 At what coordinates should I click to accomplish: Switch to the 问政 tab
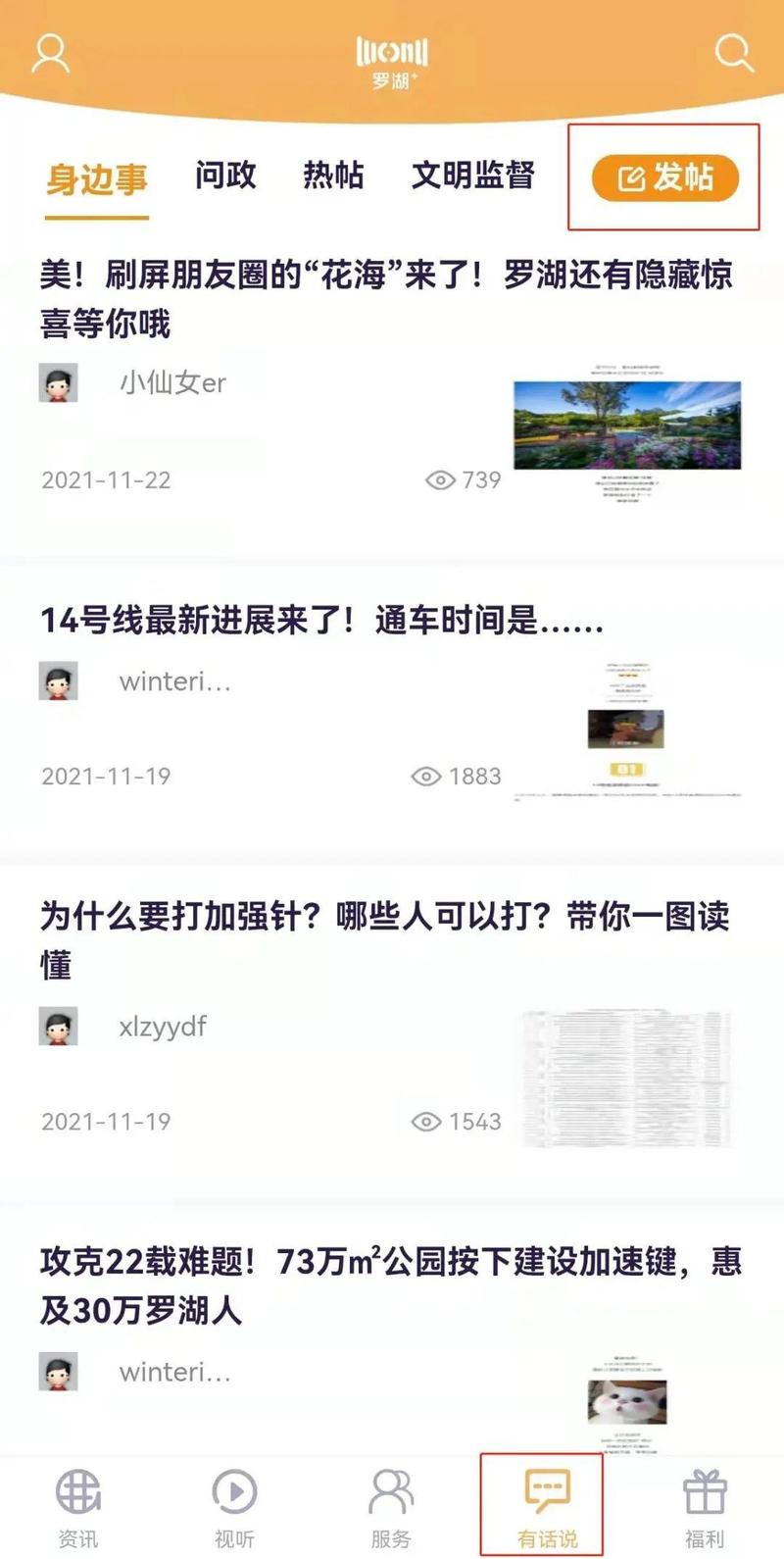pyautogui.click(x=225, y=176)
